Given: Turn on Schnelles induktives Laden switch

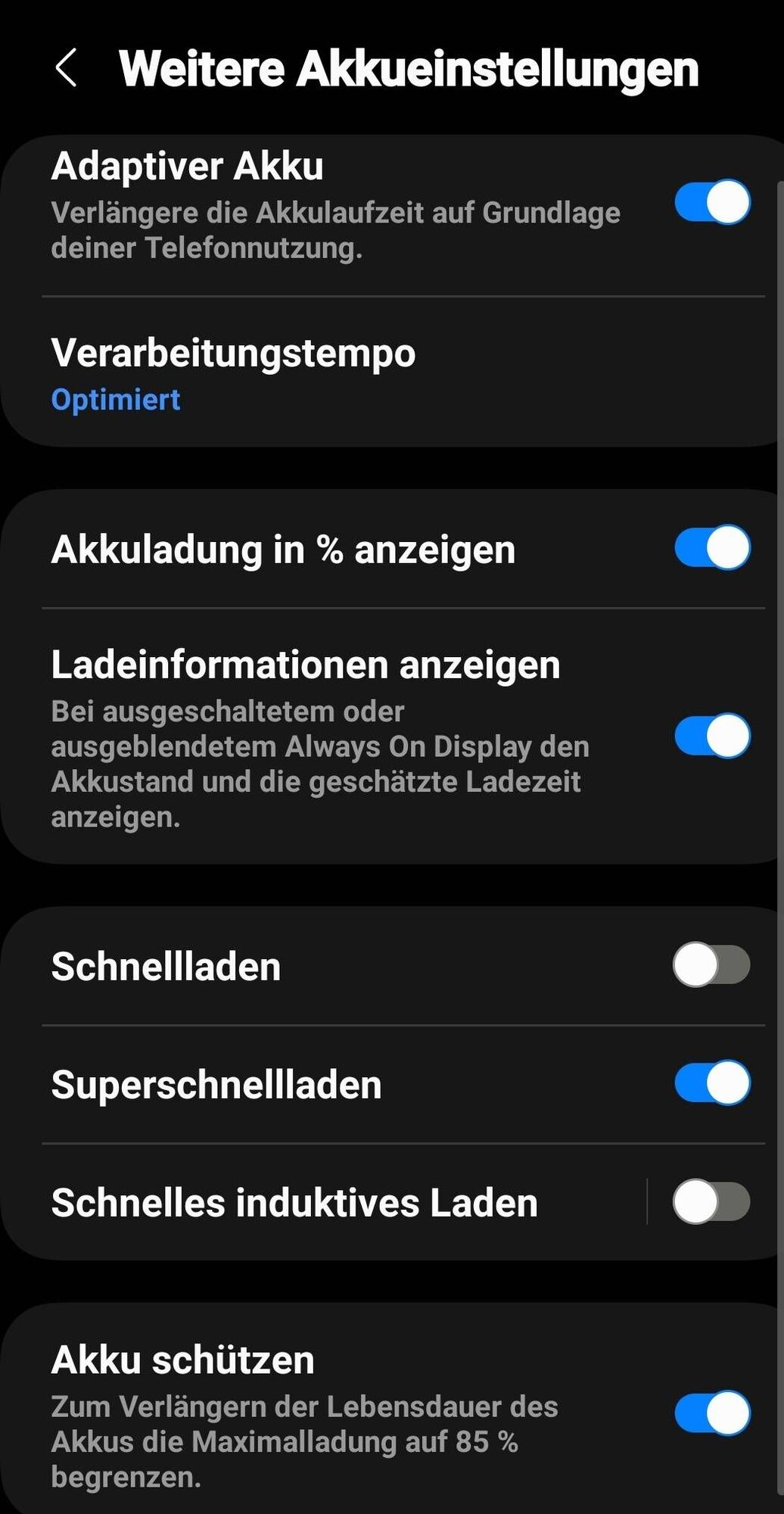Looking at the screenshot, I should tap(711, 1201).
